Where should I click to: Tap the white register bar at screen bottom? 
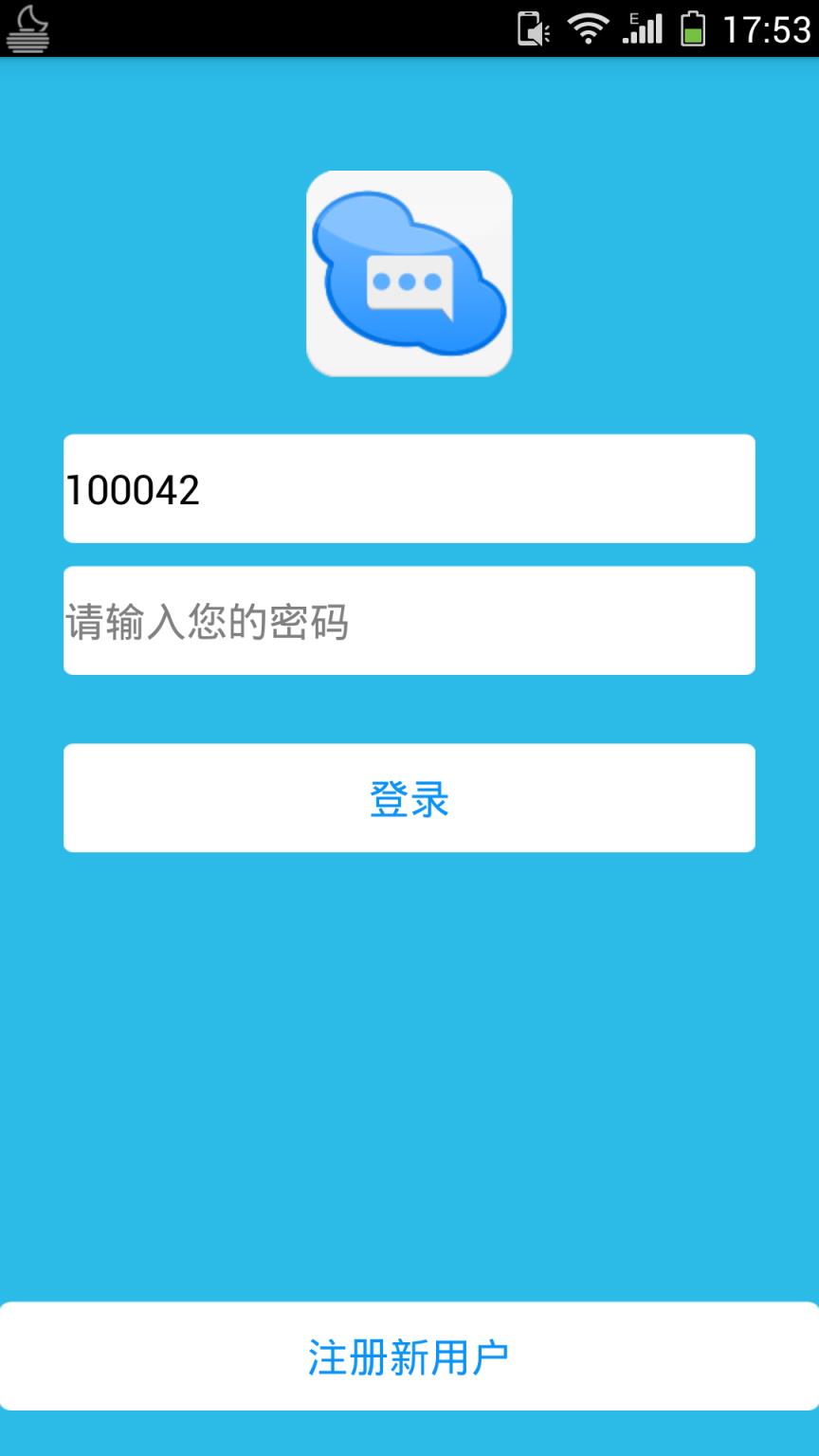click(x=409, y=1356)
